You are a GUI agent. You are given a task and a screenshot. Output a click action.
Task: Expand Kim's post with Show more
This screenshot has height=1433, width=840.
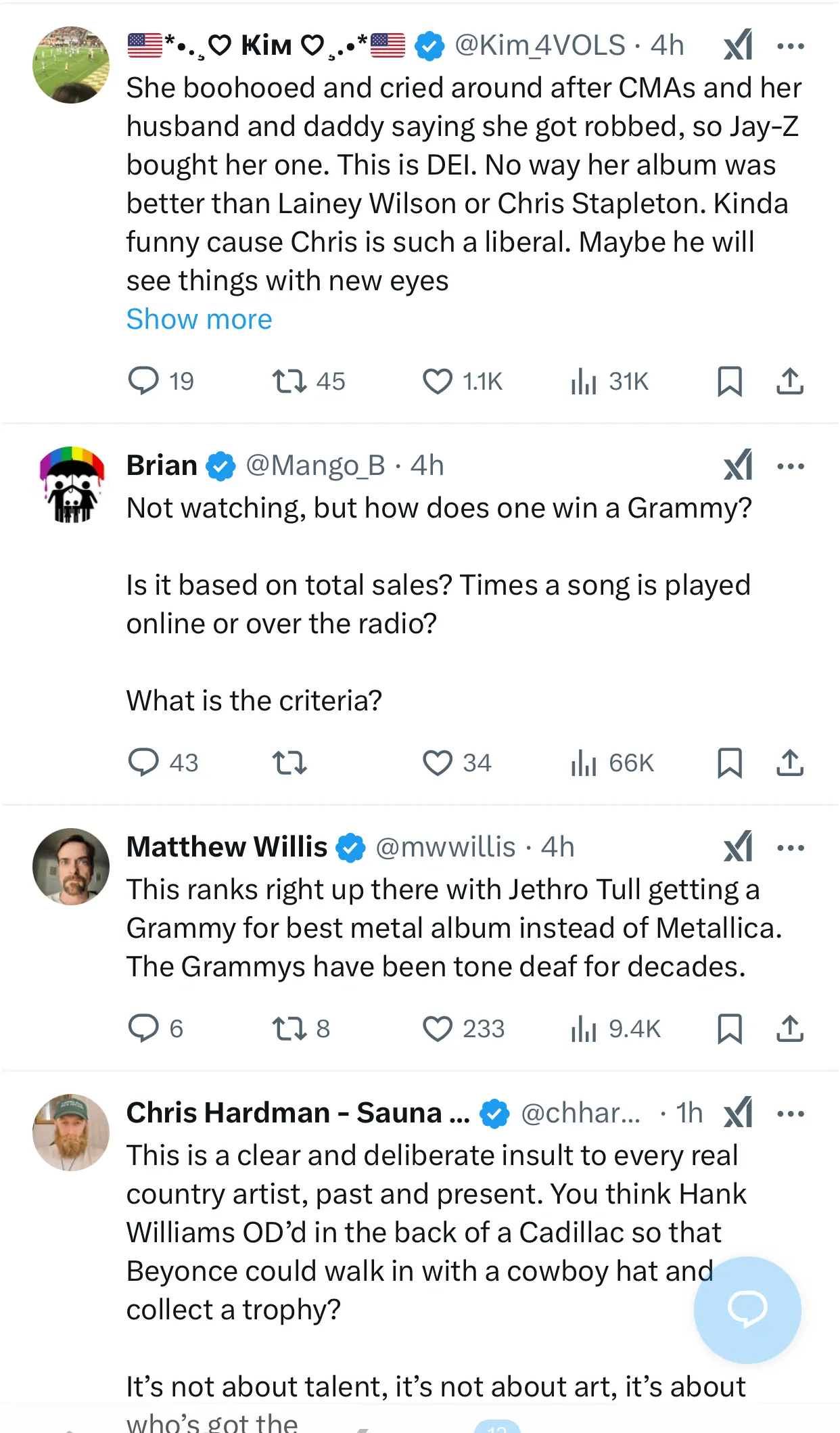tap(199, 319)
